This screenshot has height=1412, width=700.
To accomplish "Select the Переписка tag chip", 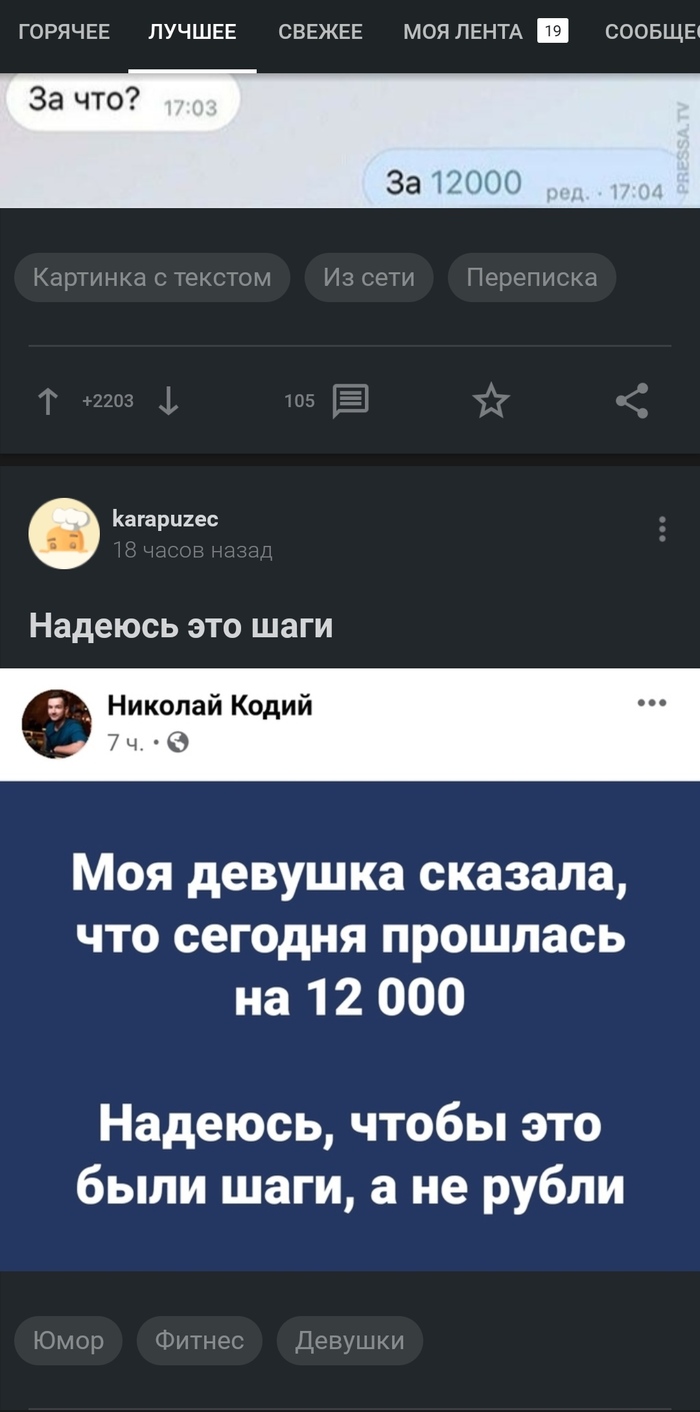I will coord(532,277).
